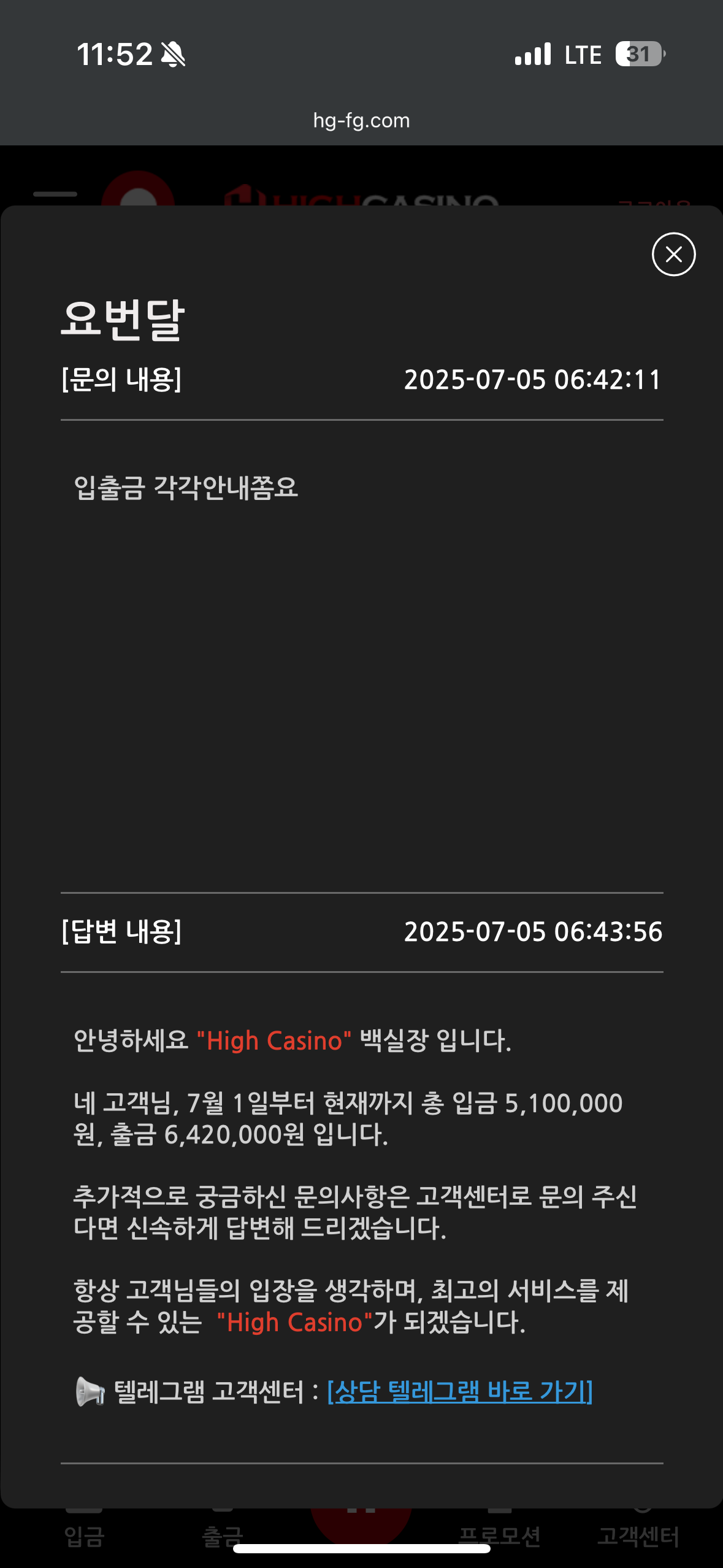Open the 상담 텔레그램 바로 가기 link
The height and width of the screenshot is (1568, 723).
pyautogui.click(x=460, y=1391)
